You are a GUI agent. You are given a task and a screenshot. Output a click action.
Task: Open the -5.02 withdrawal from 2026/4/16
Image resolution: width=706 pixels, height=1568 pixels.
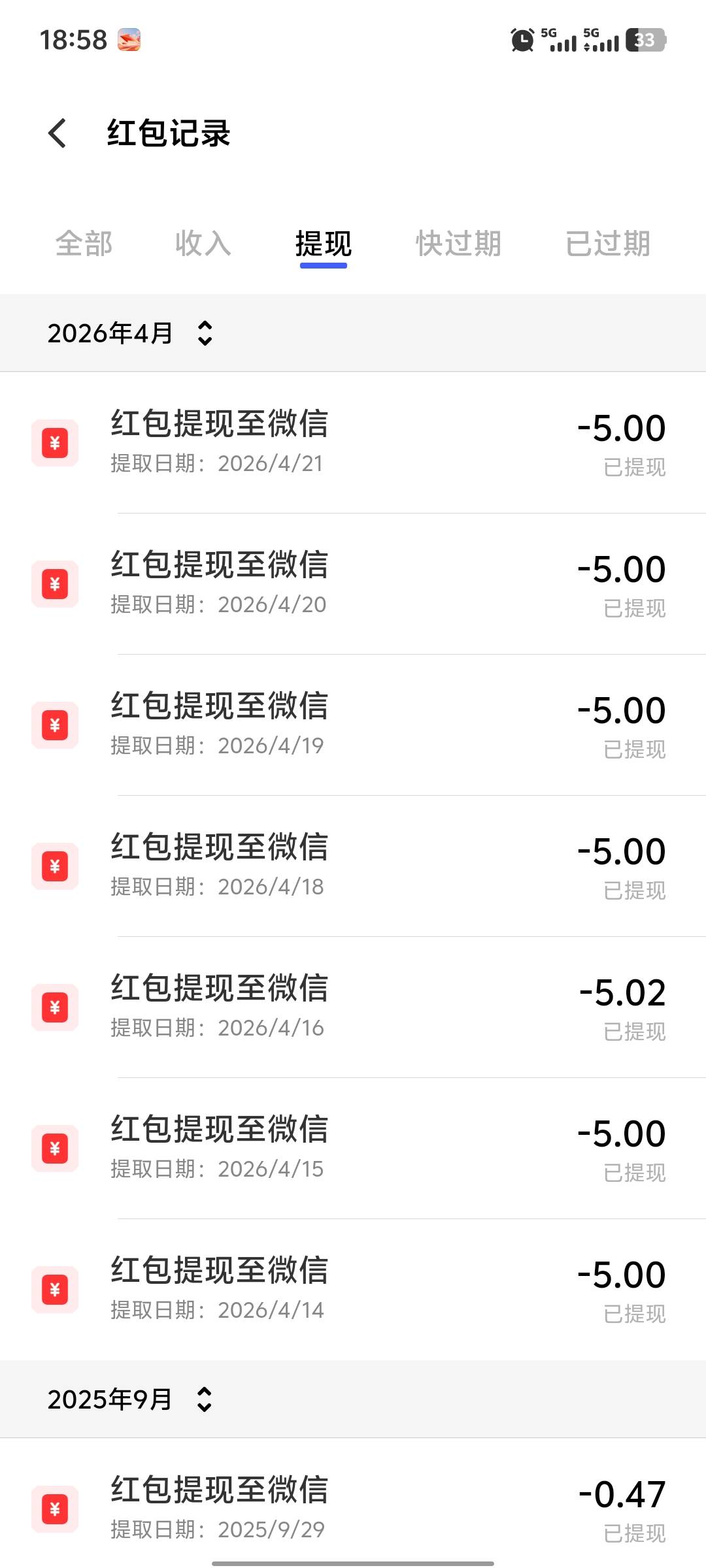(353, 1007)
